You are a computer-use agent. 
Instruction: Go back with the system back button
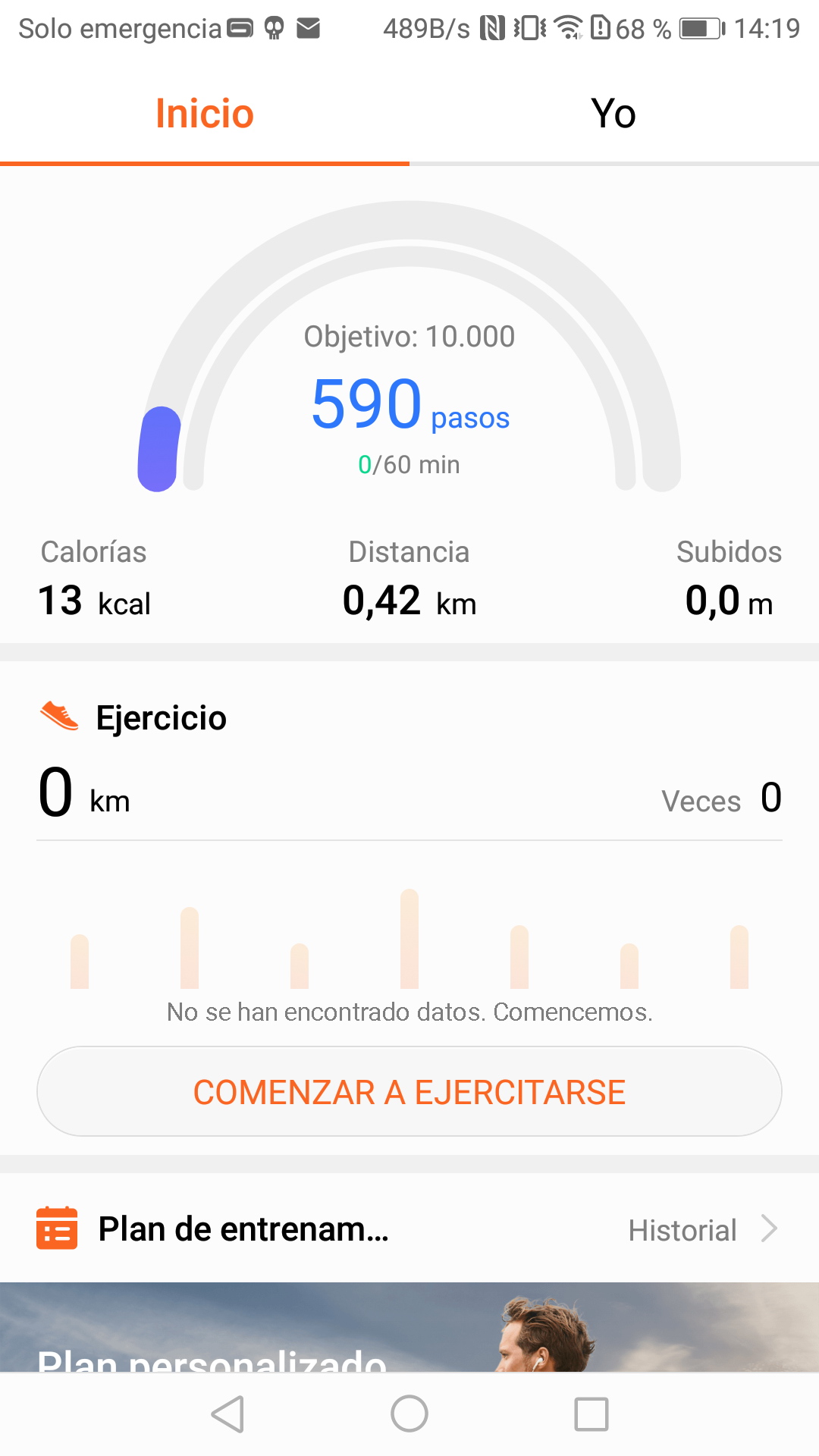click(x=227, y=1414)
